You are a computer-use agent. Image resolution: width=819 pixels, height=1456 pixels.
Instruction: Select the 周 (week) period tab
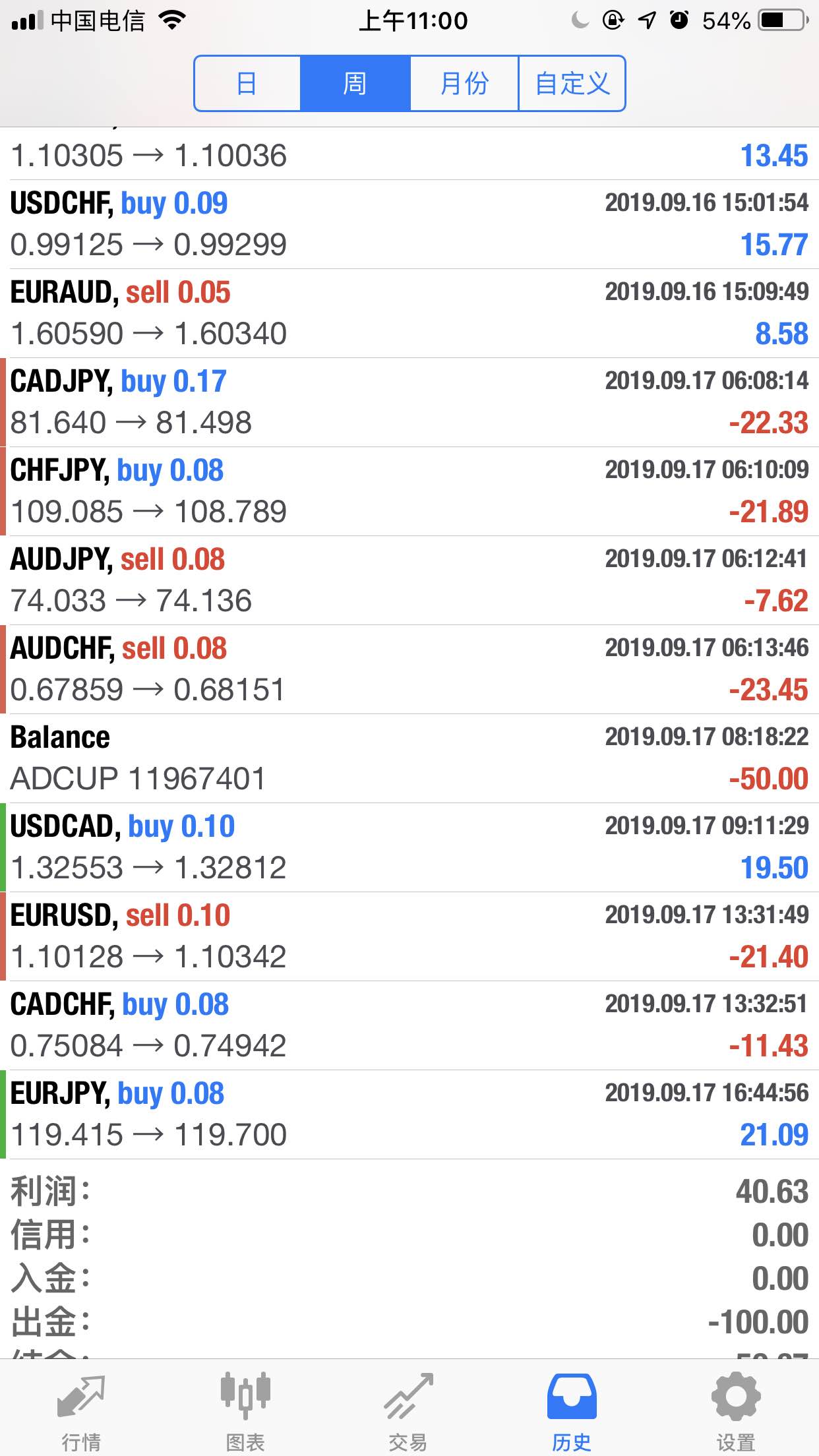355,84
